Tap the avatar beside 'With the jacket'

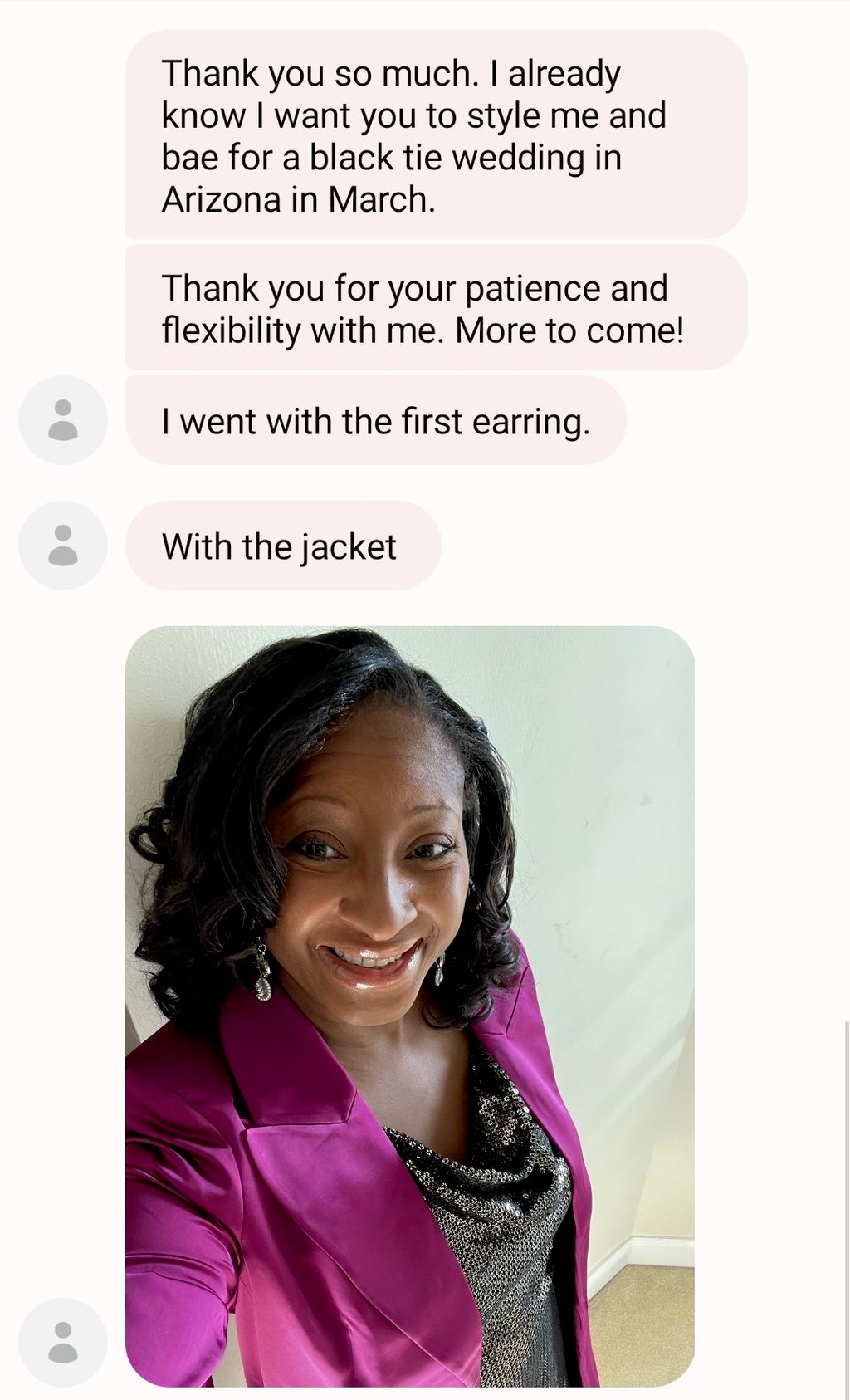(63, 546)
